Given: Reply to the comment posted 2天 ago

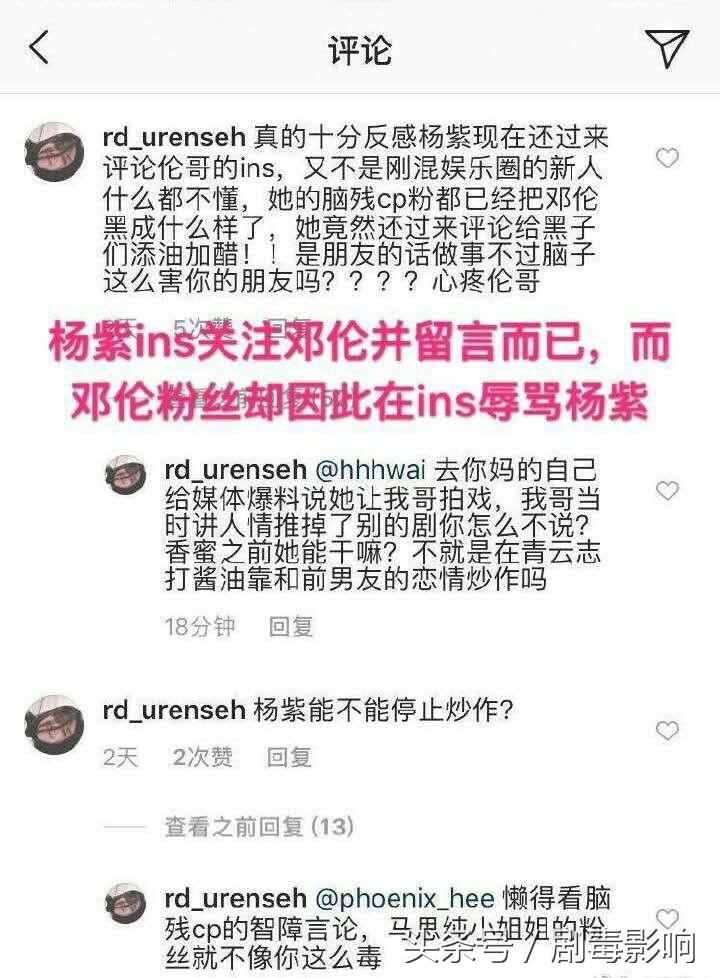Looking at the screenshot, I should (x=289, y=757).
